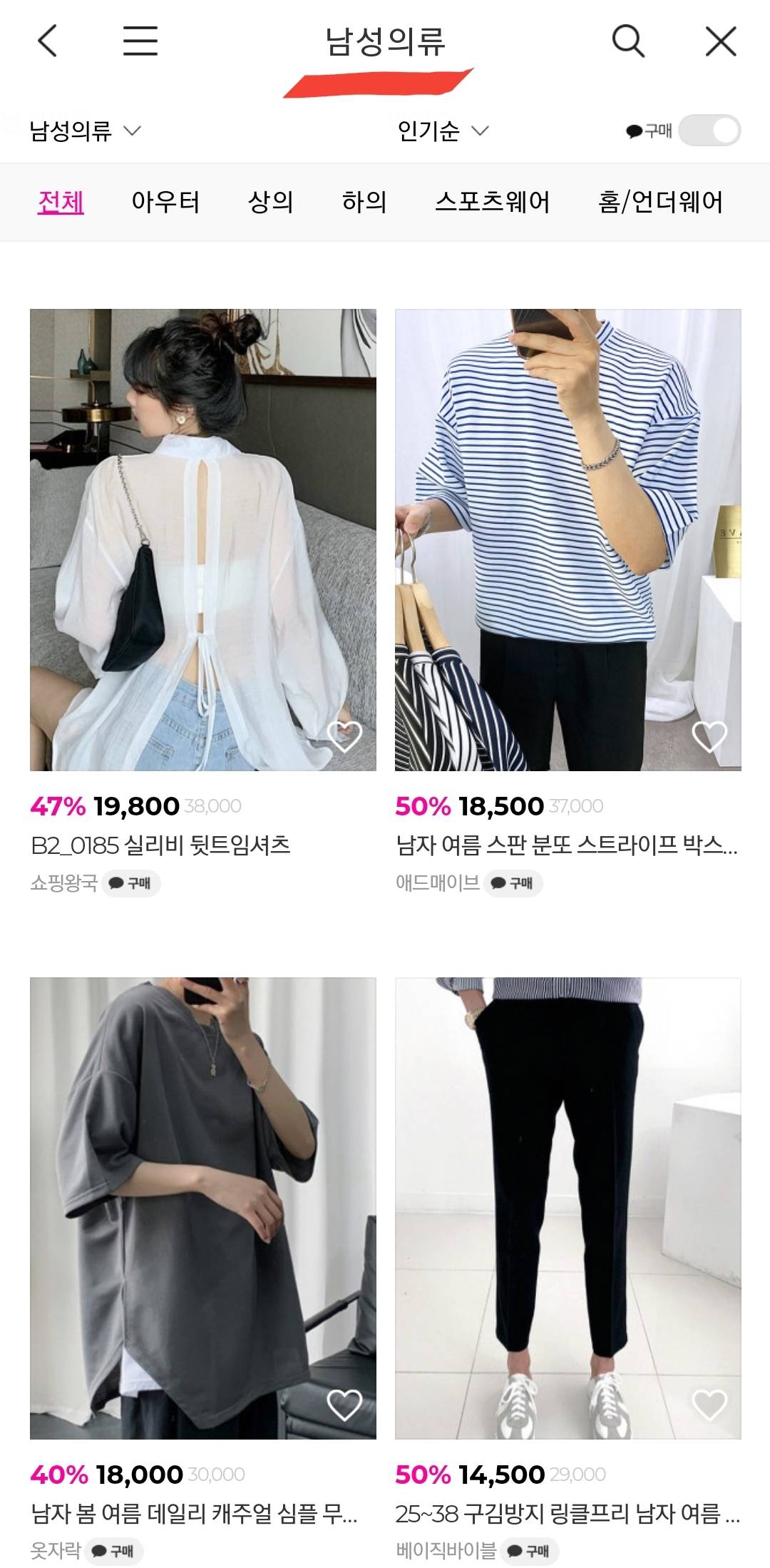The width and height of the screenshot is (770, 1568).
Task: Open the gray 데일리 캐주얼 tee product
Action: click(202, 1207)
